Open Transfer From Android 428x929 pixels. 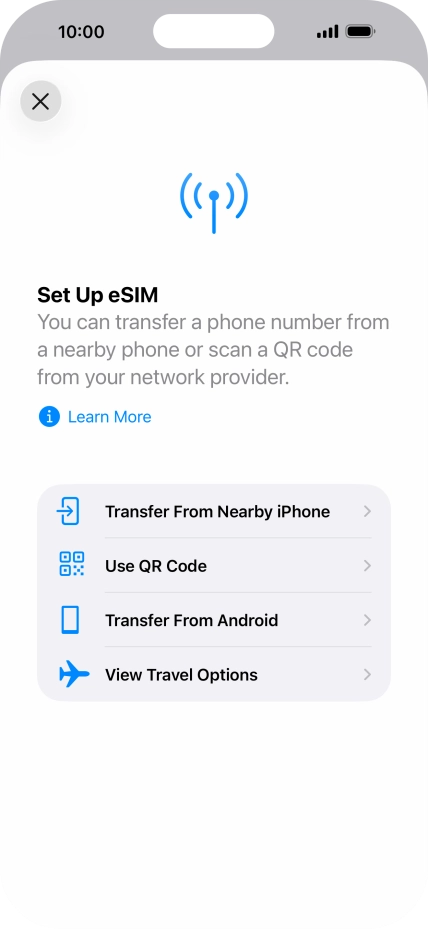(214, 620)
